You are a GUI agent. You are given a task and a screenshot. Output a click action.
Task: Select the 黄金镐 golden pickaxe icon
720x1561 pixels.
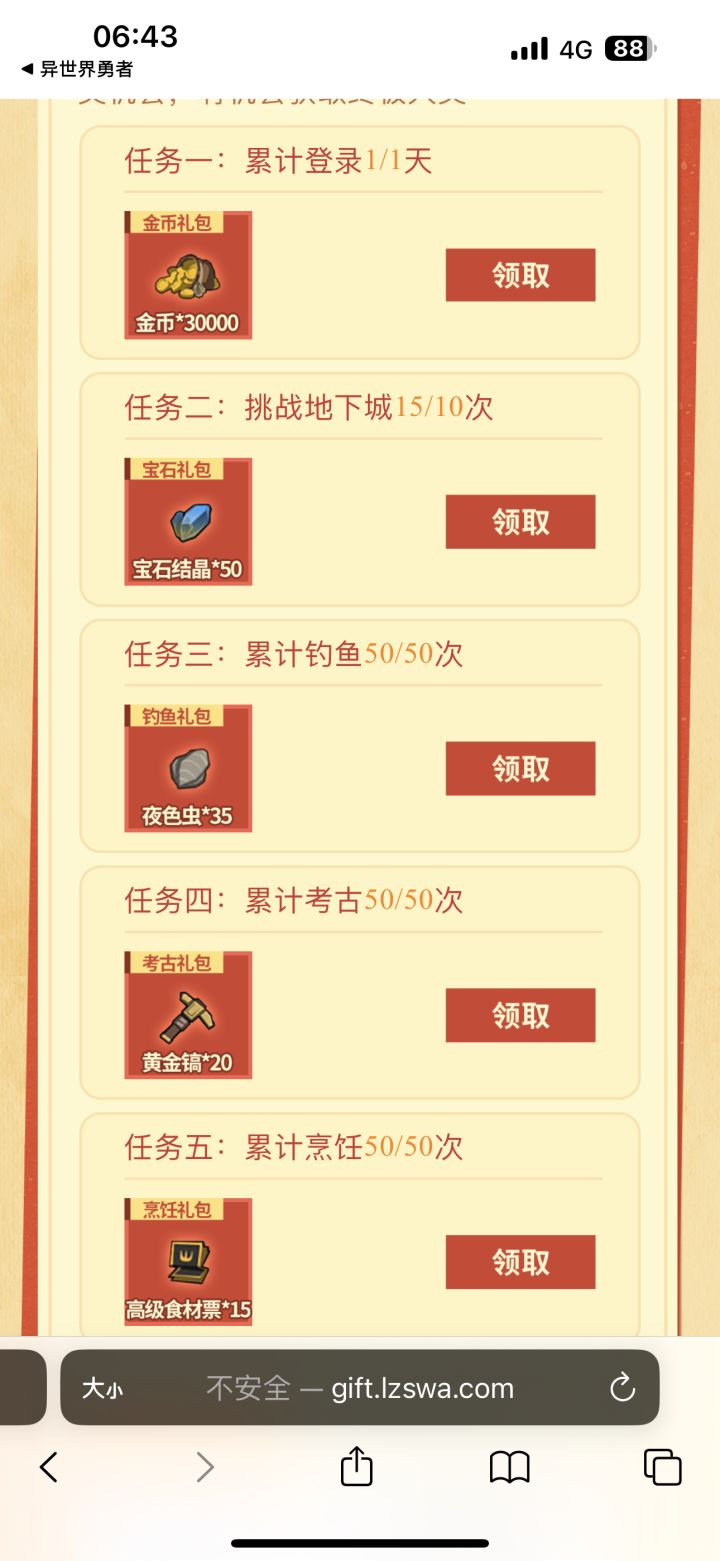click(x=188, y=1013)
